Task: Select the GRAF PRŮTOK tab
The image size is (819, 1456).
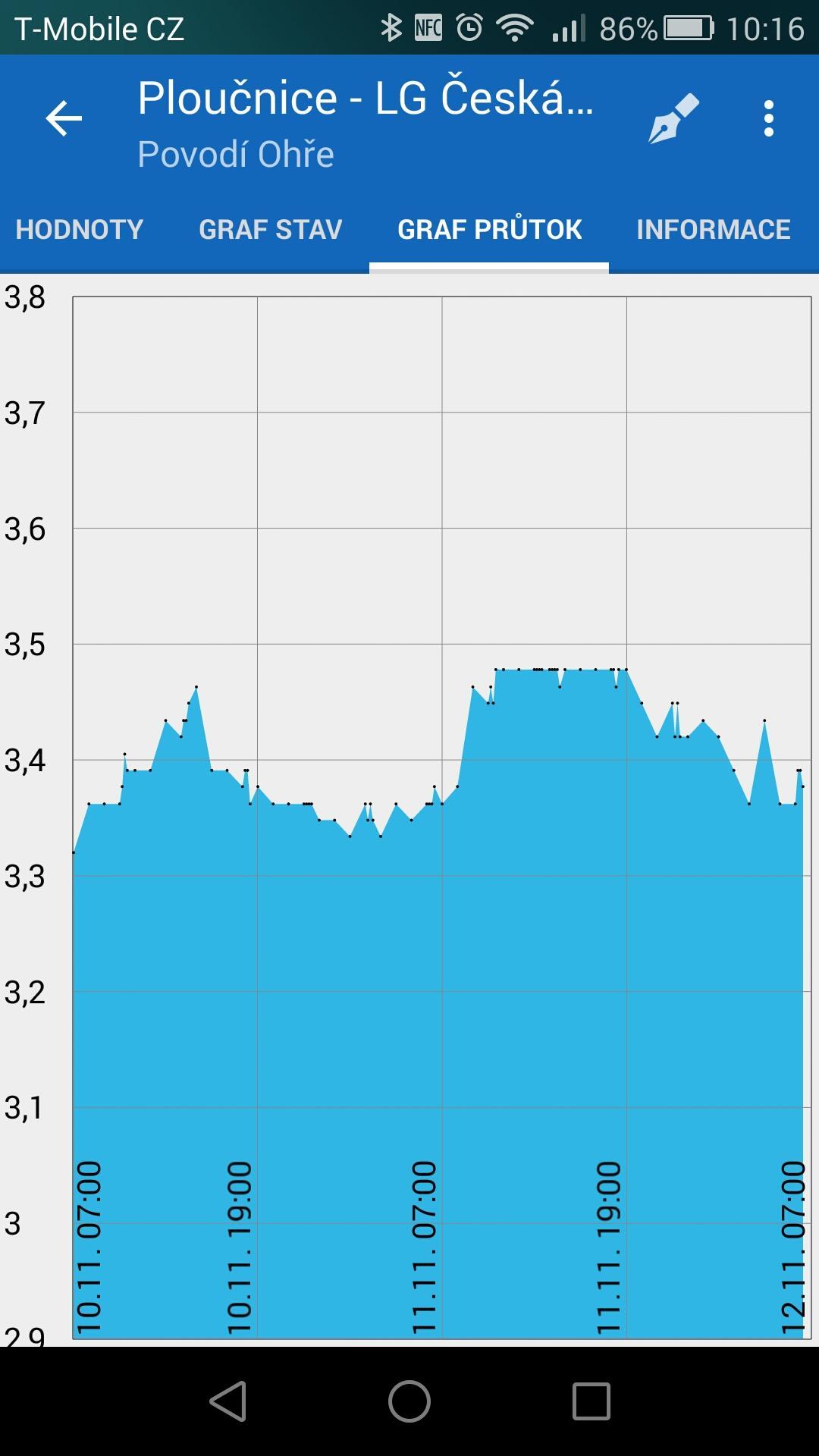Action: 489,229
